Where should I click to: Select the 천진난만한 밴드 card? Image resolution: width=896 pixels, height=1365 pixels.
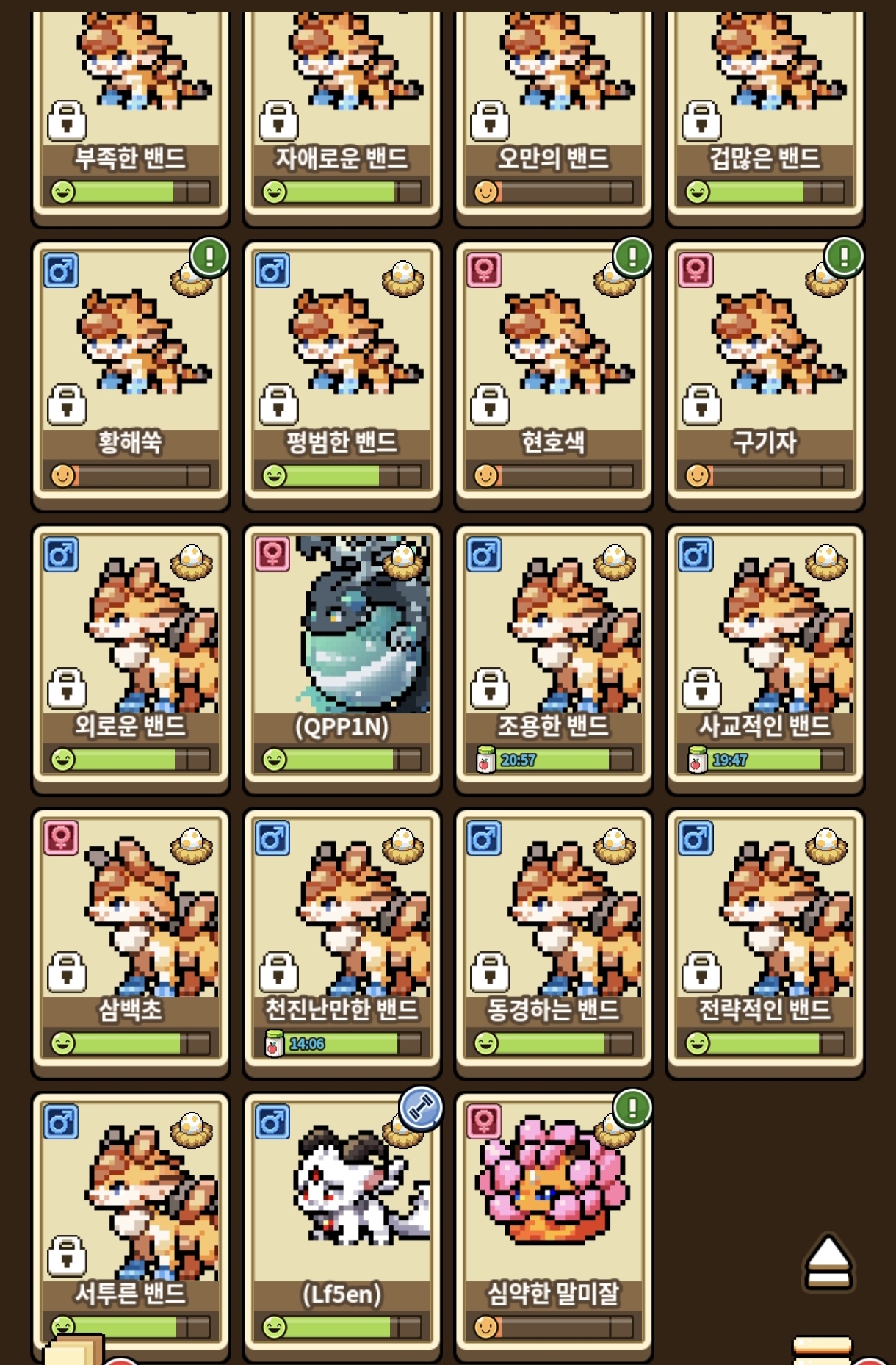(x=342, y=943)
